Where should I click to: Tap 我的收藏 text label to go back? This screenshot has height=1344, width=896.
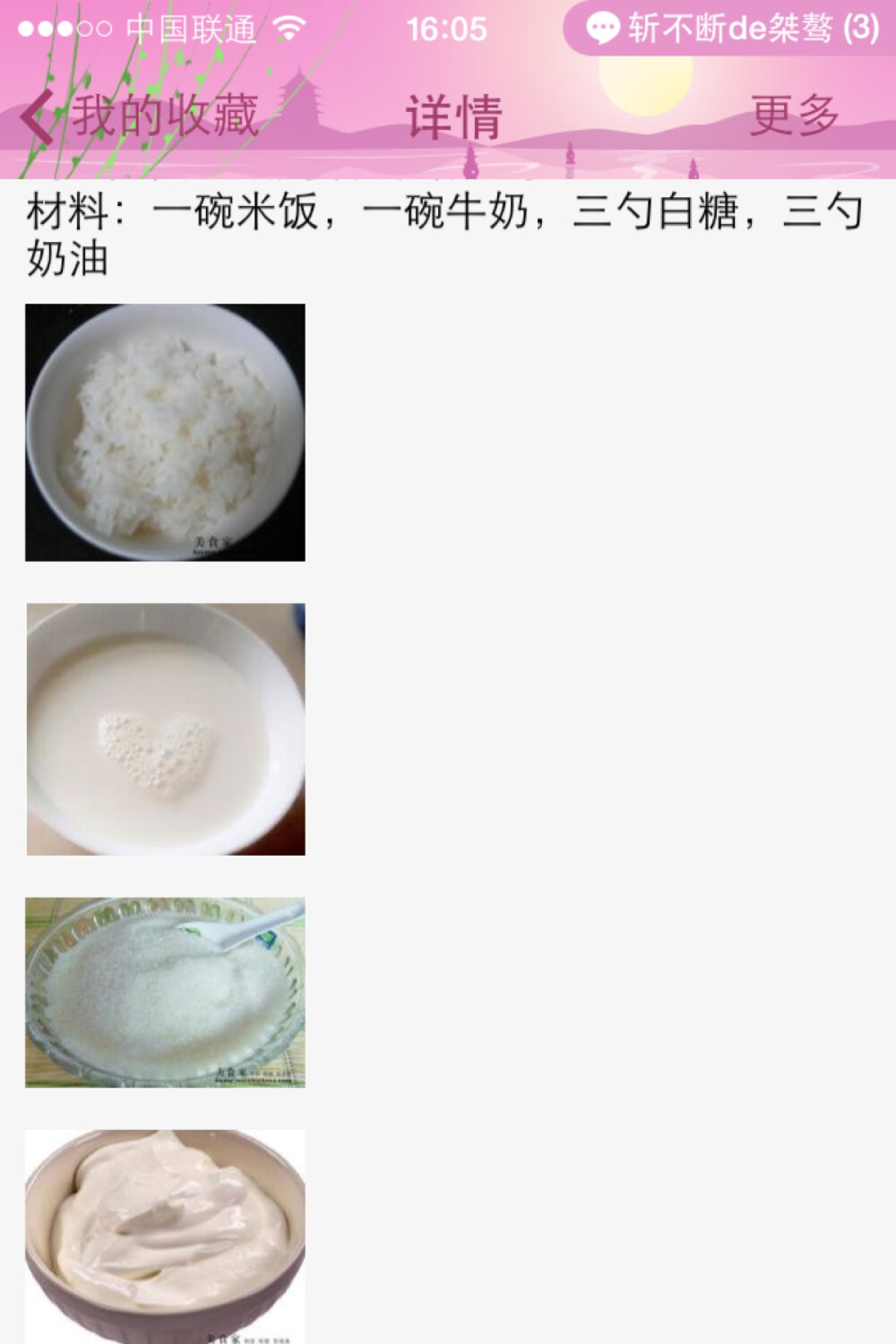166,115
